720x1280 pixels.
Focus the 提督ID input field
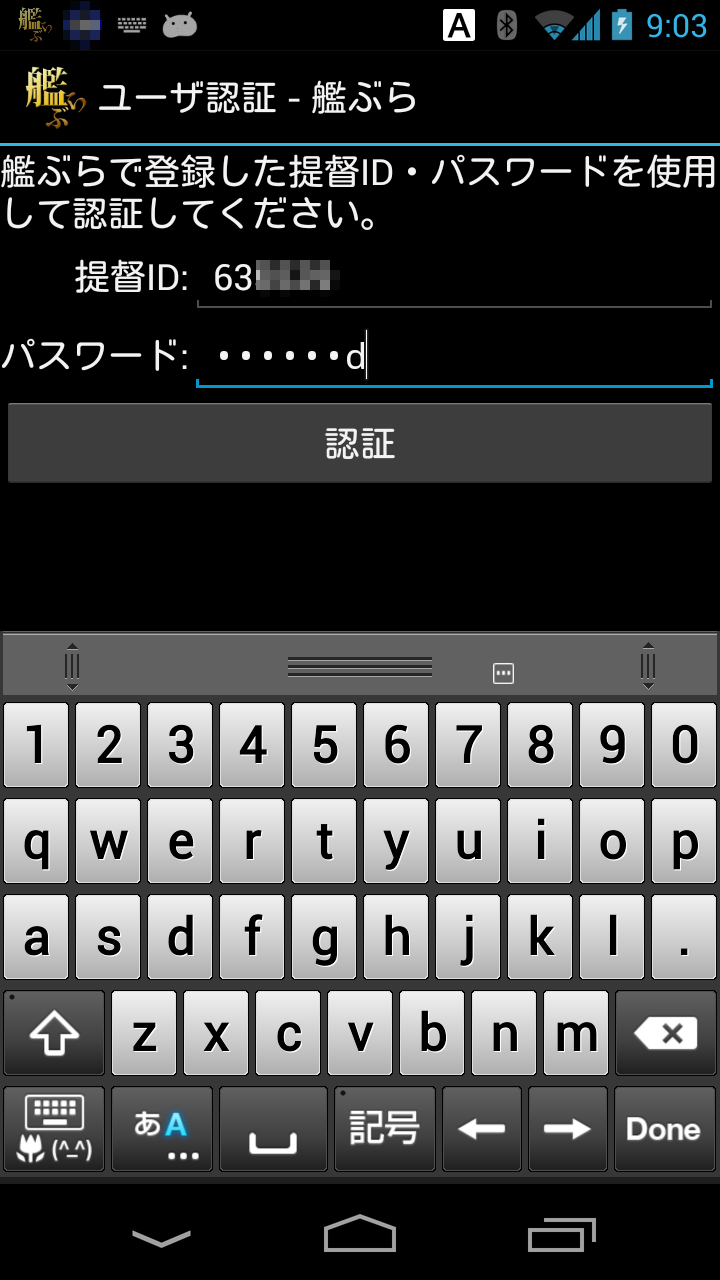455,278
